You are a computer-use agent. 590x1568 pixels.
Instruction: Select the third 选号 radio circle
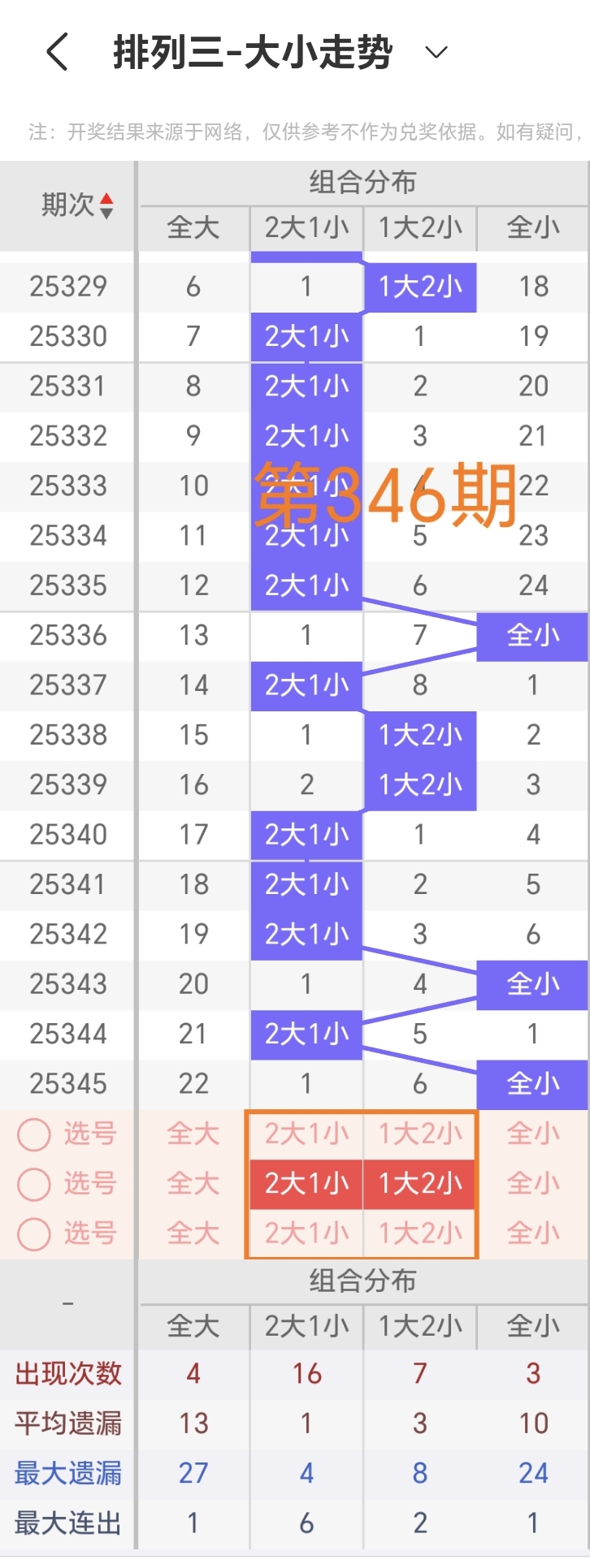[34, 1233]
